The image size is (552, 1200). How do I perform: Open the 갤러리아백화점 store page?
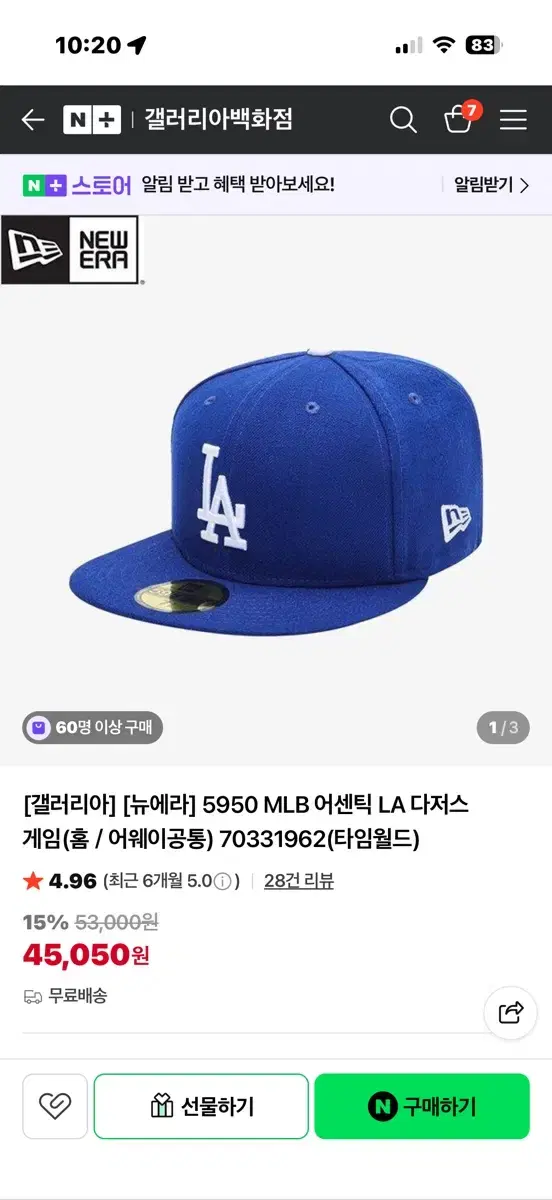pyautogui.click(x=218, y=120)
